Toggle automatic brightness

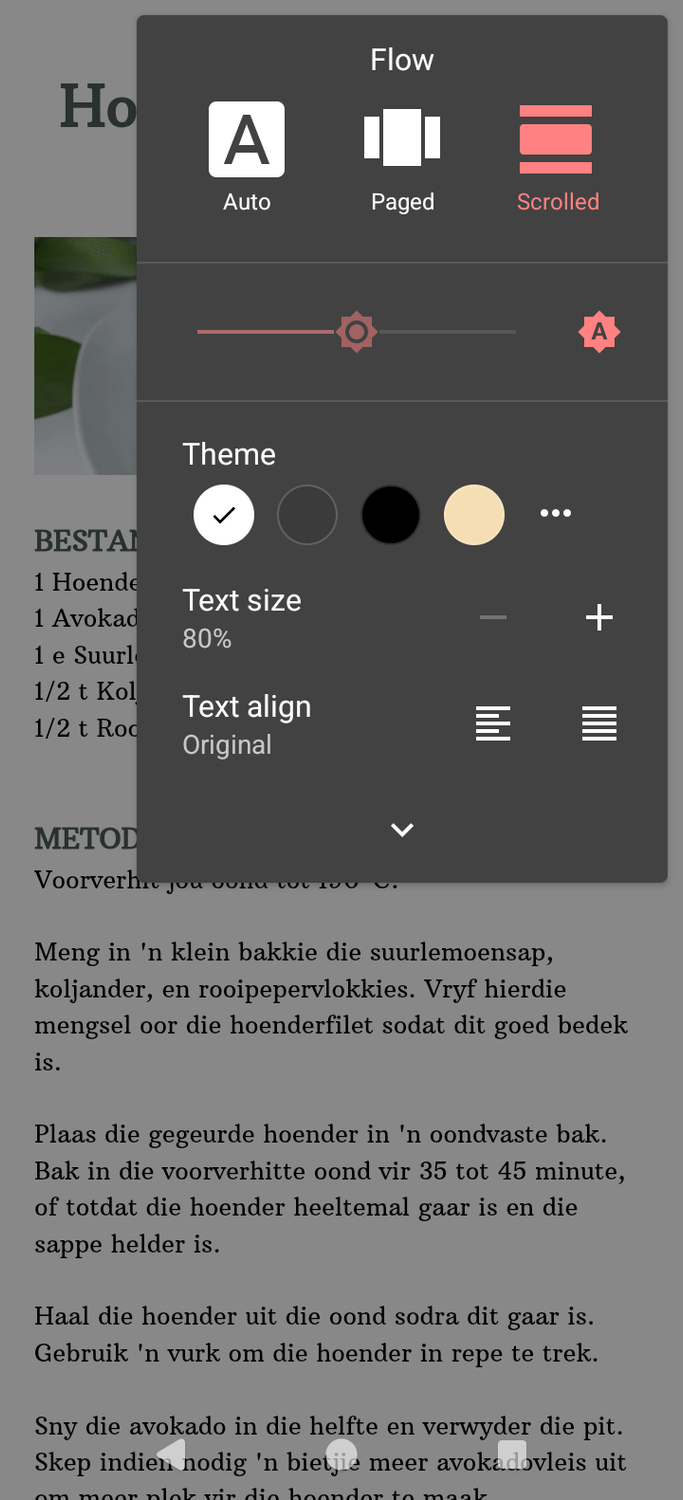599,332
